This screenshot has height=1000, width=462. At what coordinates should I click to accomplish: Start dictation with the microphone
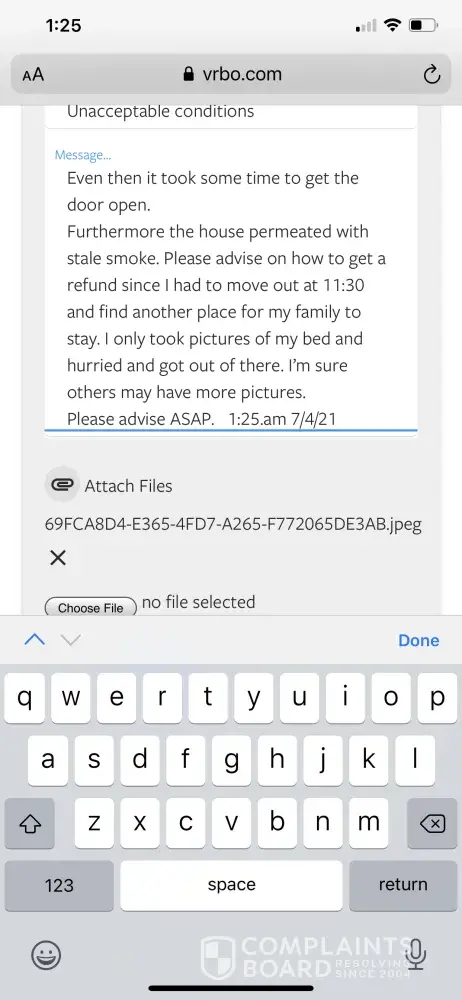(417, 955)
